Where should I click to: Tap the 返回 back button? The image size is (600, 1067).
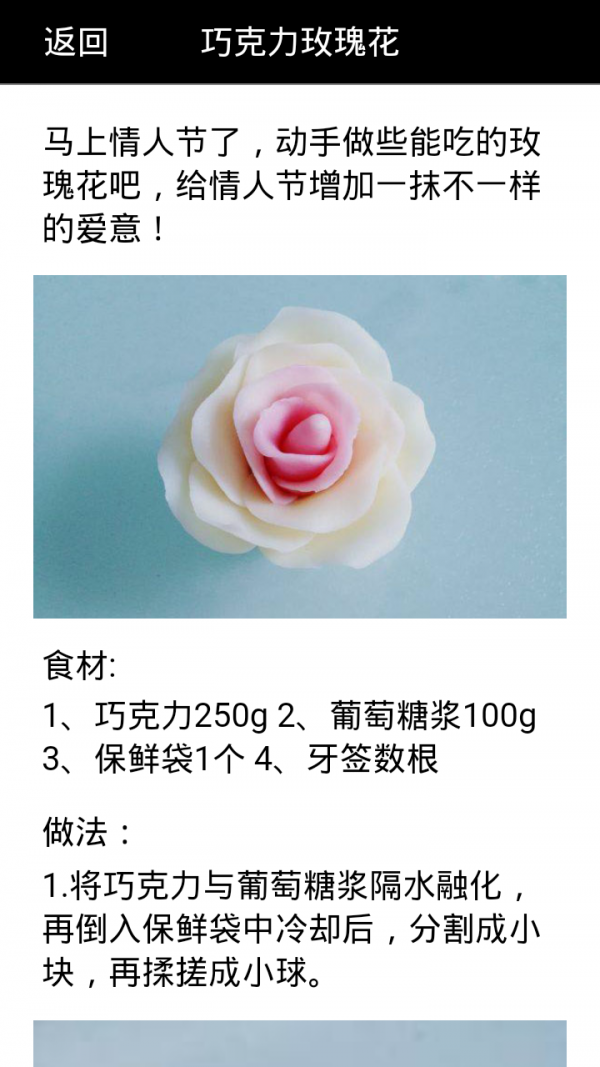[76, 42]
